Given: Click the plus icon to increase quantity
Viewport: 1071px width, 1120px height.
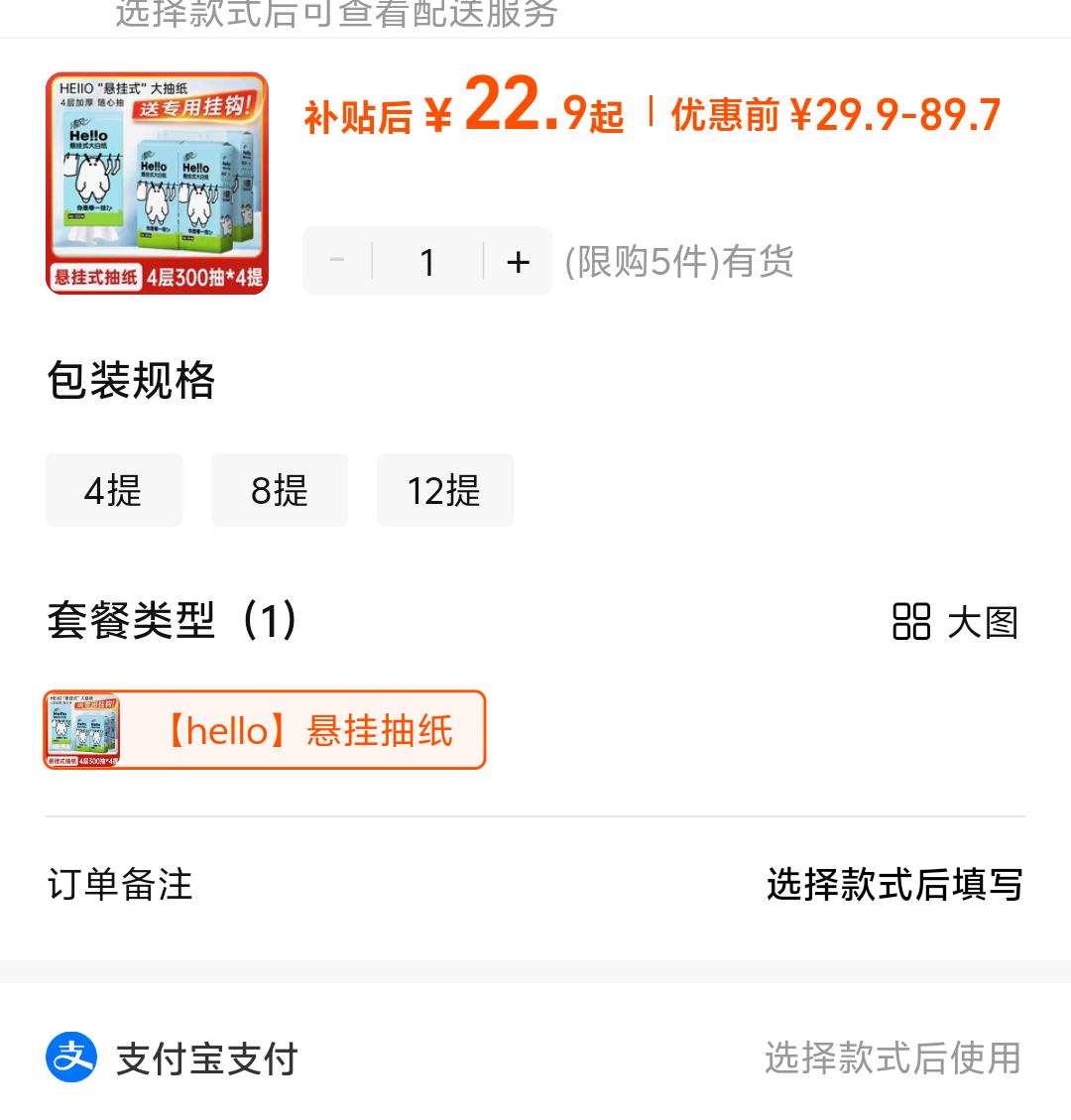Looking at the screenshot, I should (x=517, y=261).
